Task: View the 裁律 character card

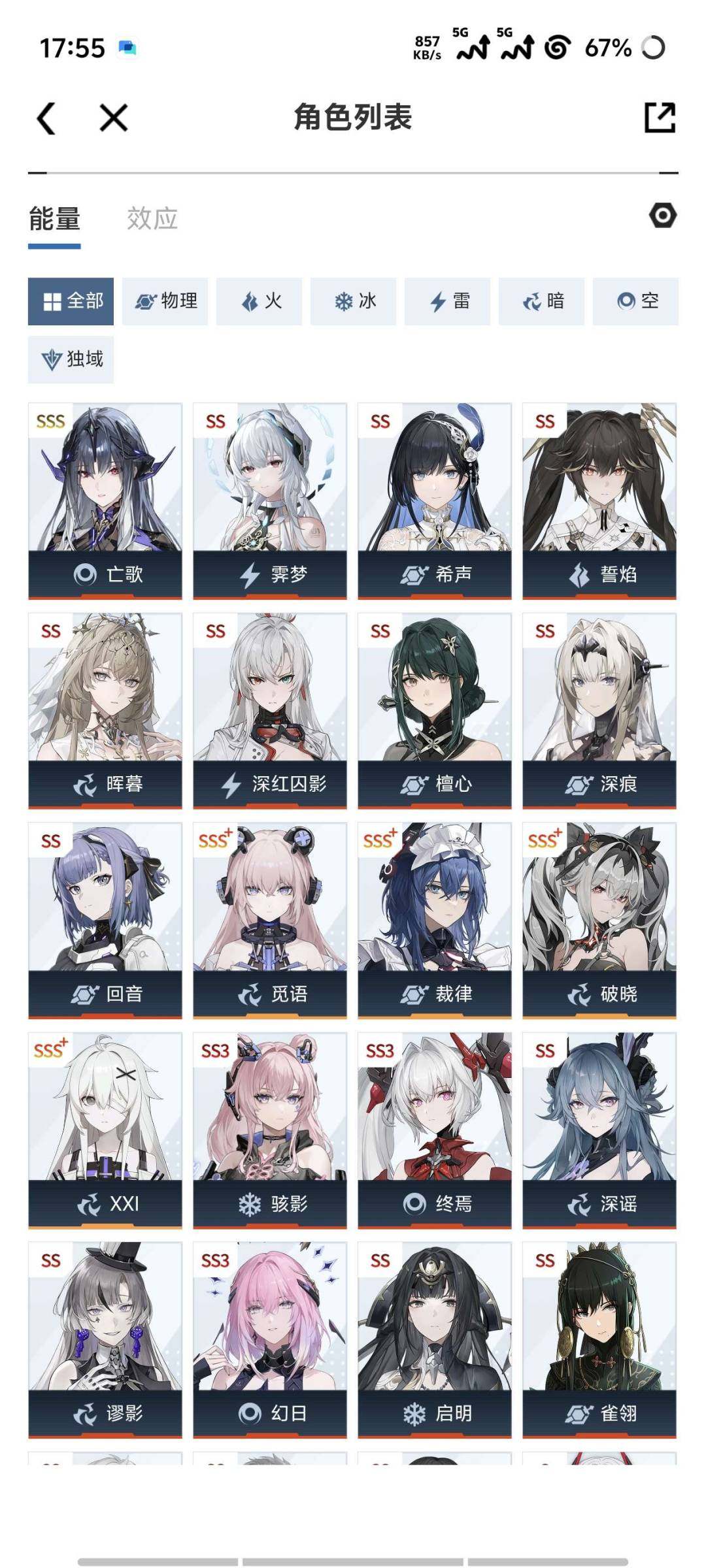Action: [435, 920]
